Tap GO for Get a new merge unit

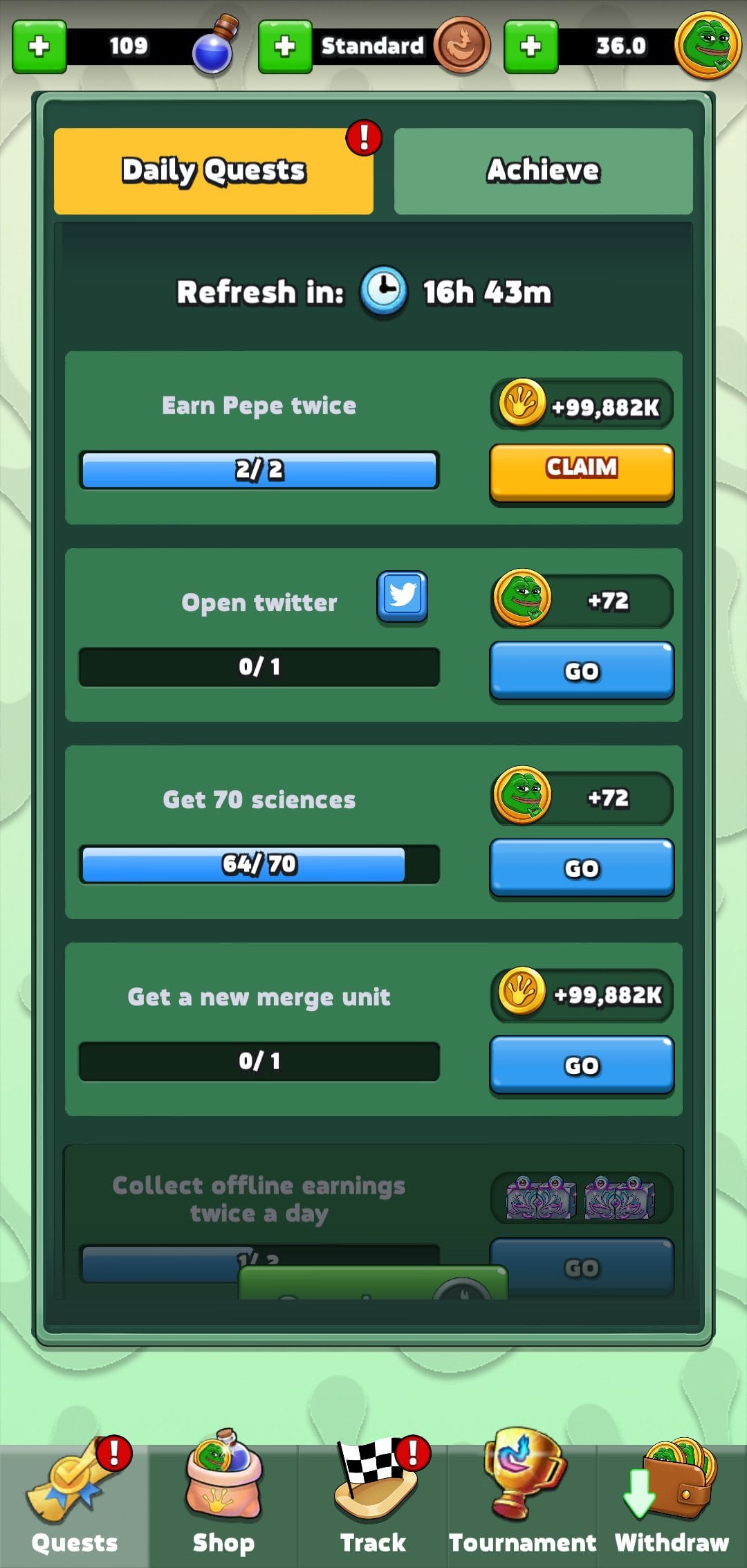[581, 1065]
